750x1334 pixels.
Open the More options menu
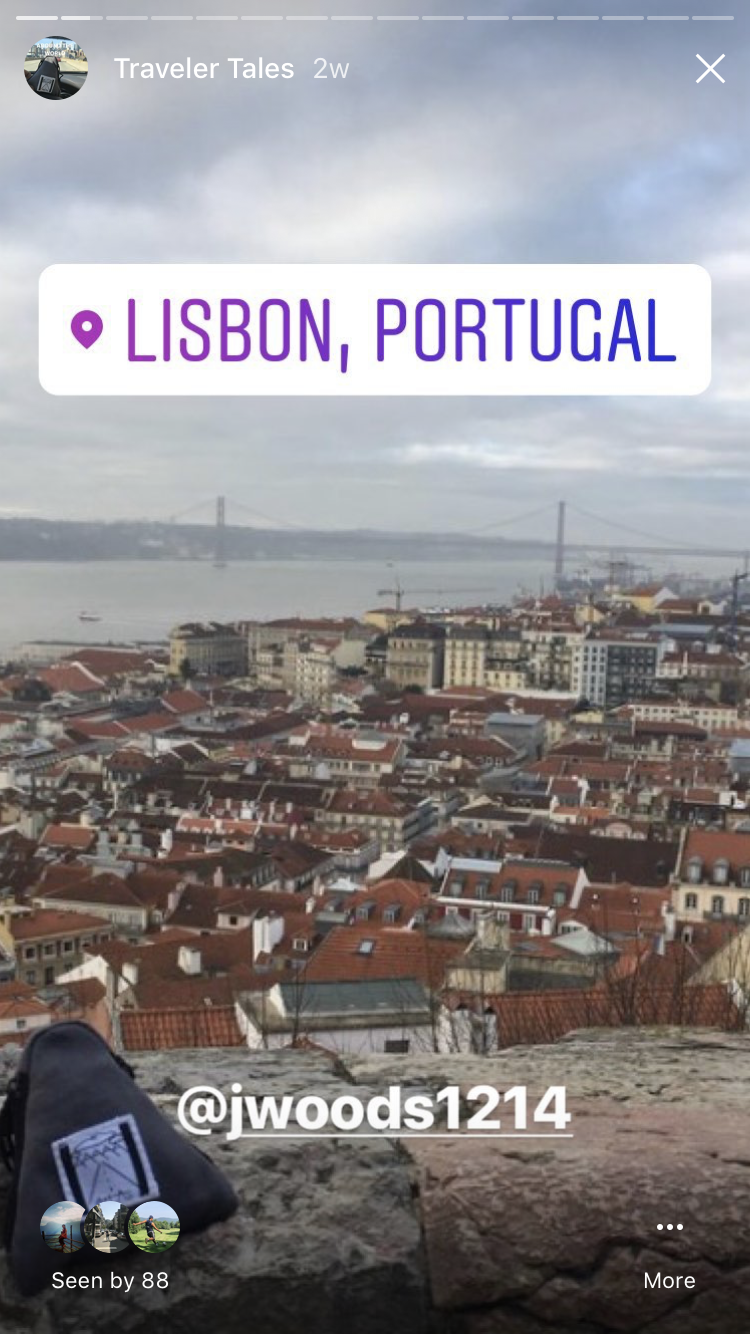669,1254
